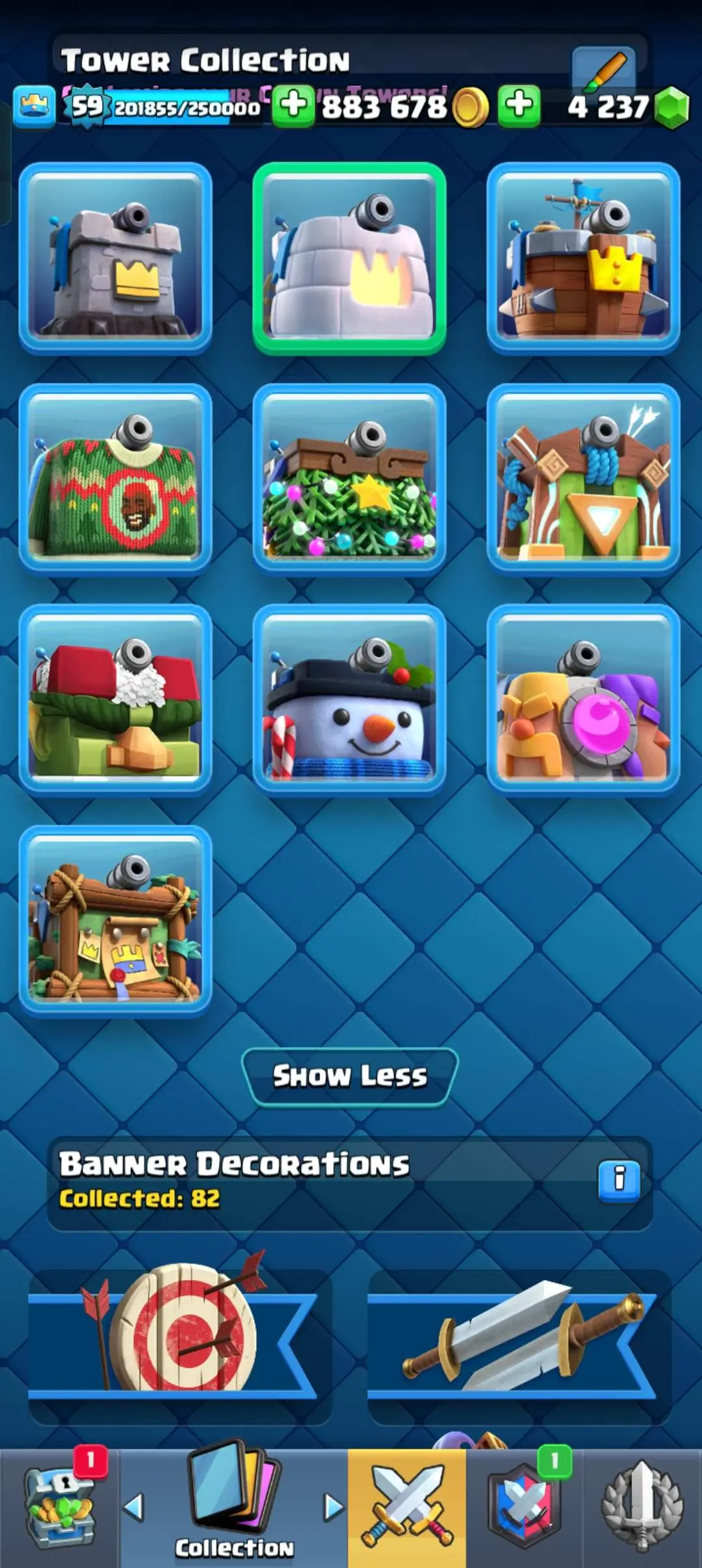Select the wooden frame map tower skin

pyautogui.click(x=116, y=921)
